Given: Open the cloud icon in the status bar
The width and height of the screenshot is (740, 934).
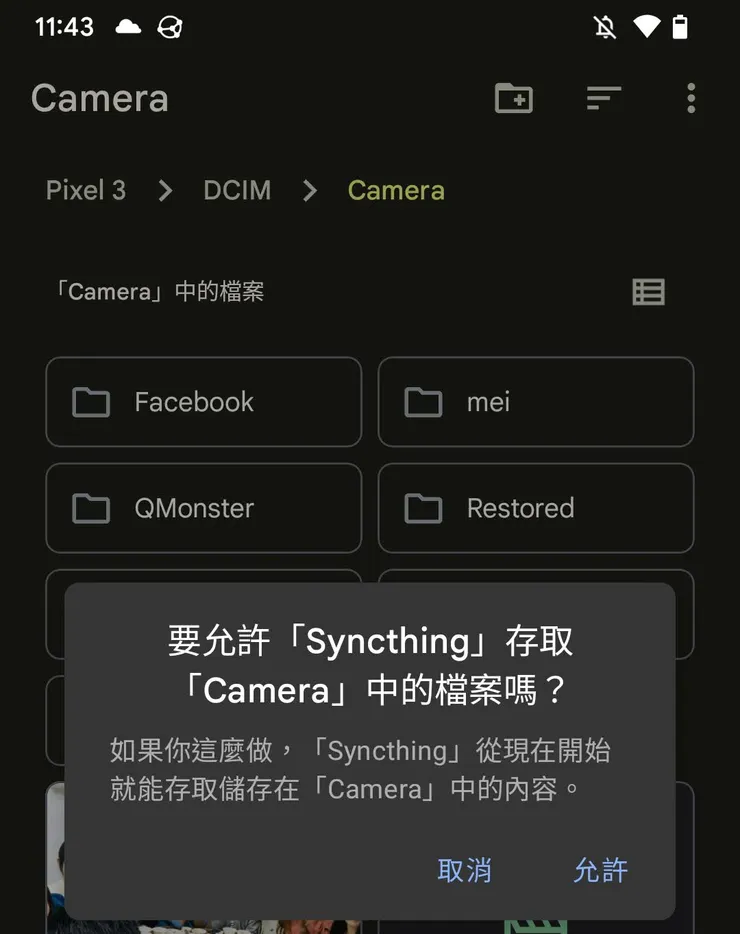Looking at the screenshot, I should pos(127,27).
